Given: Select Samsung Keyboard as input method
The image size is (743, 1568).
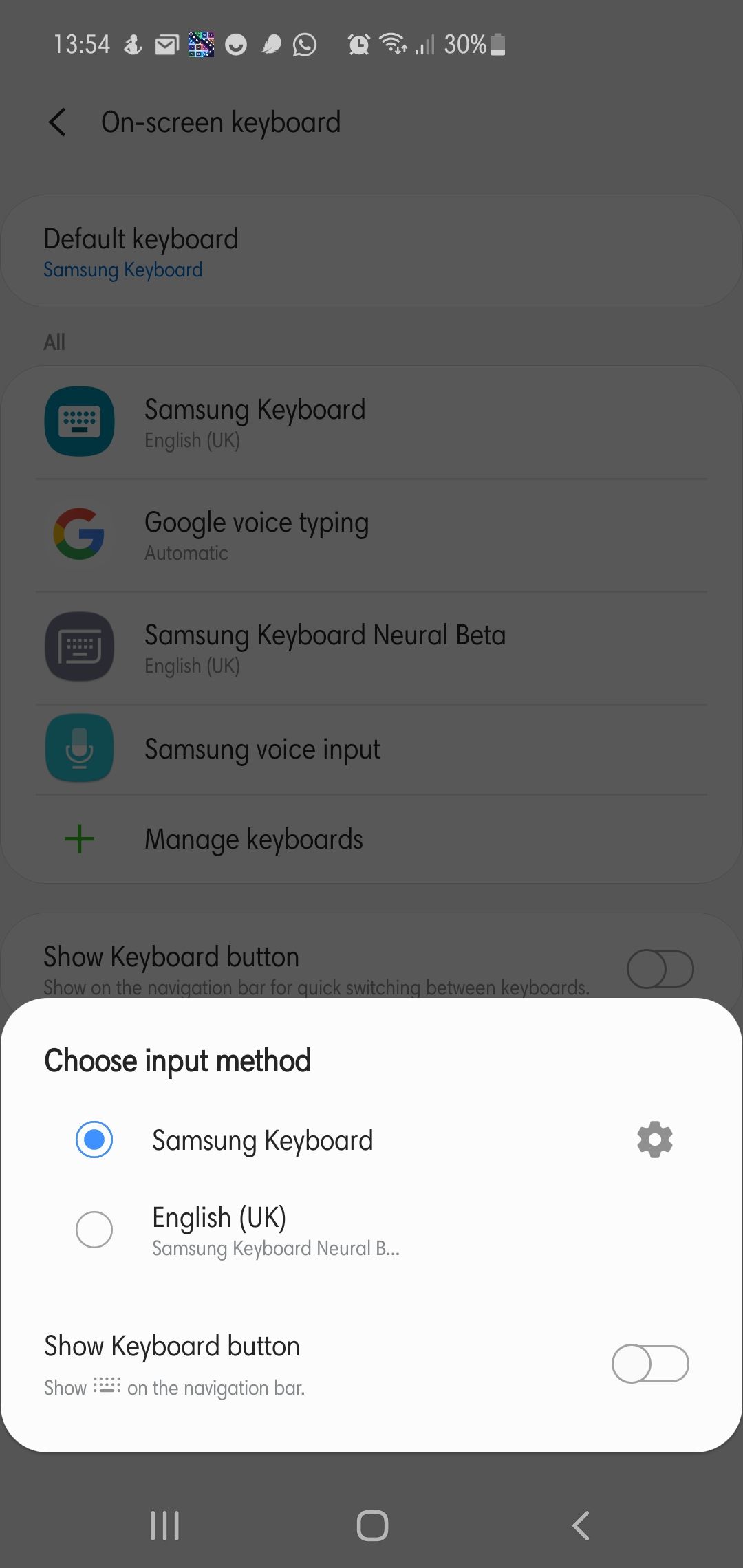Looking at the screenshot, I should (x=94, y=1140).
